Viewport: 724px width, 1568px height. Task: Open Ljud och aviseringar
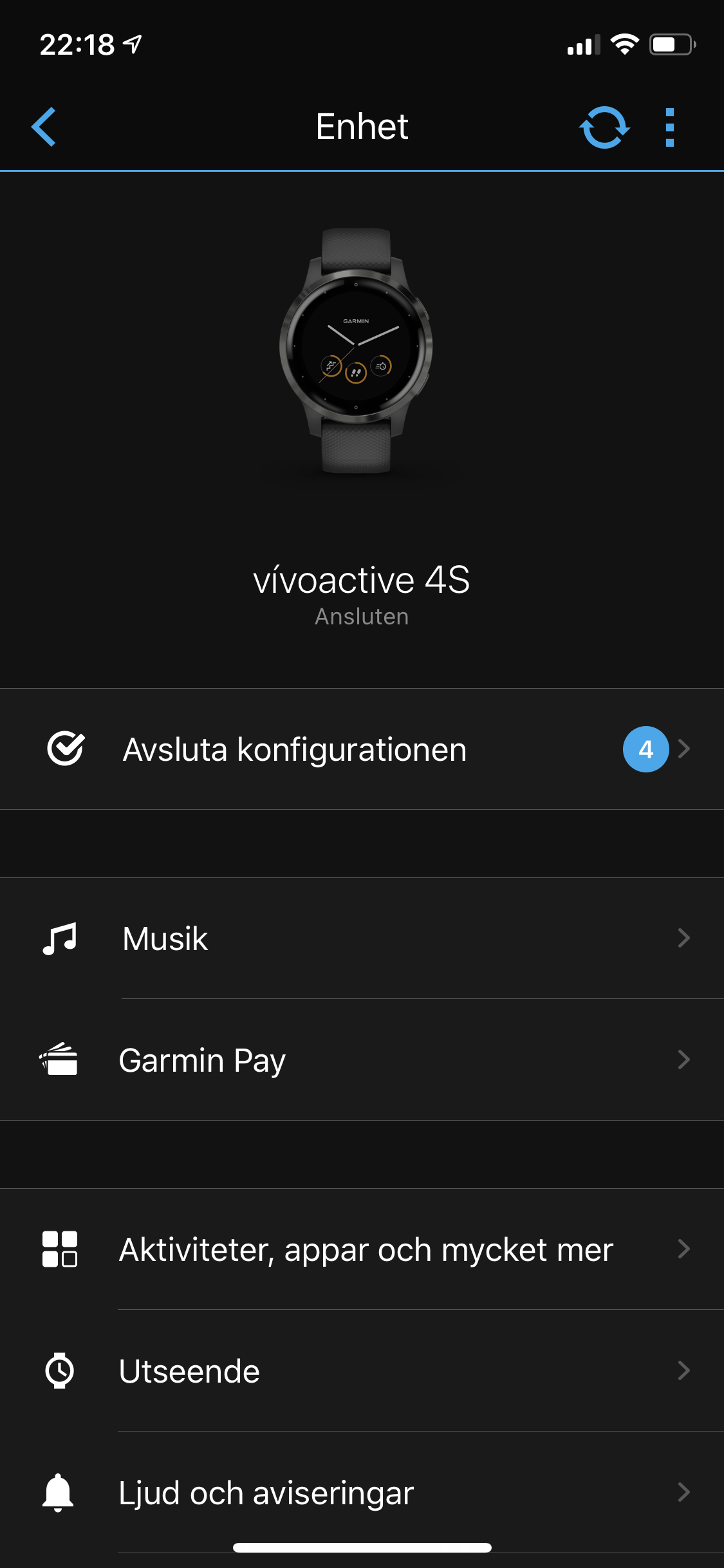click(362, 1493)
